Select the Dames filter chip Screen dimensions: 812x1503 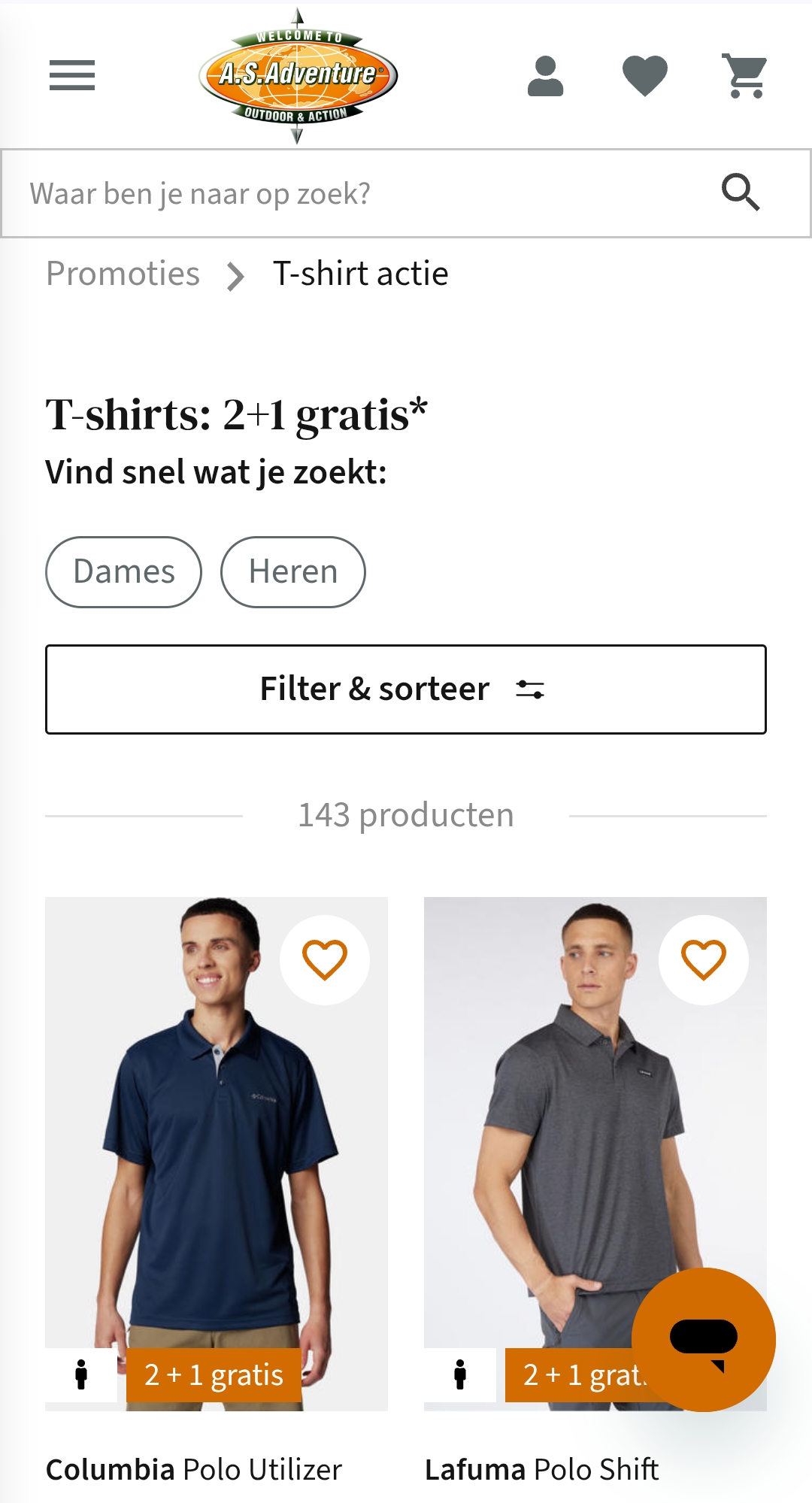(123, 571)
